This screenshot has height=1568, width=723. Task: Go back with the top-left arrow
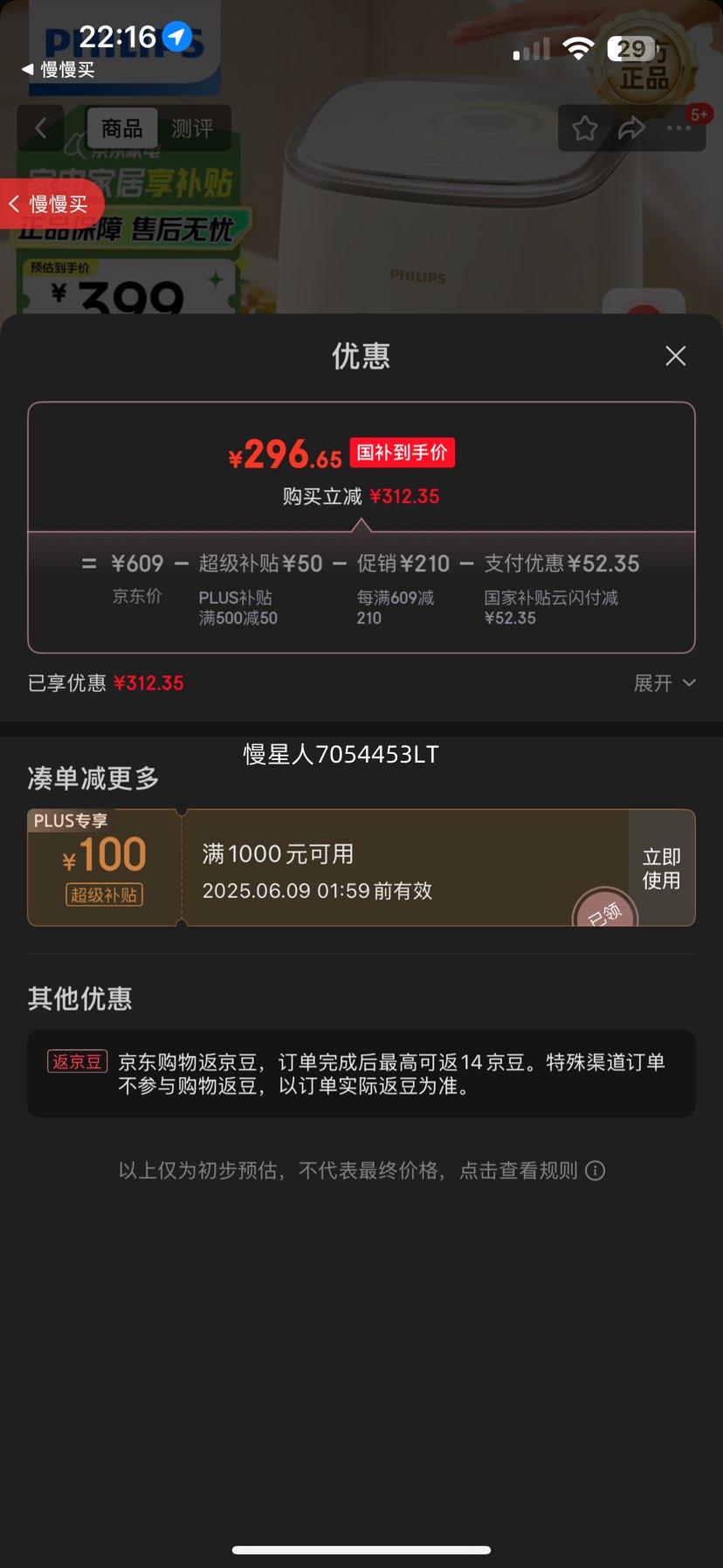pos(40,128)
